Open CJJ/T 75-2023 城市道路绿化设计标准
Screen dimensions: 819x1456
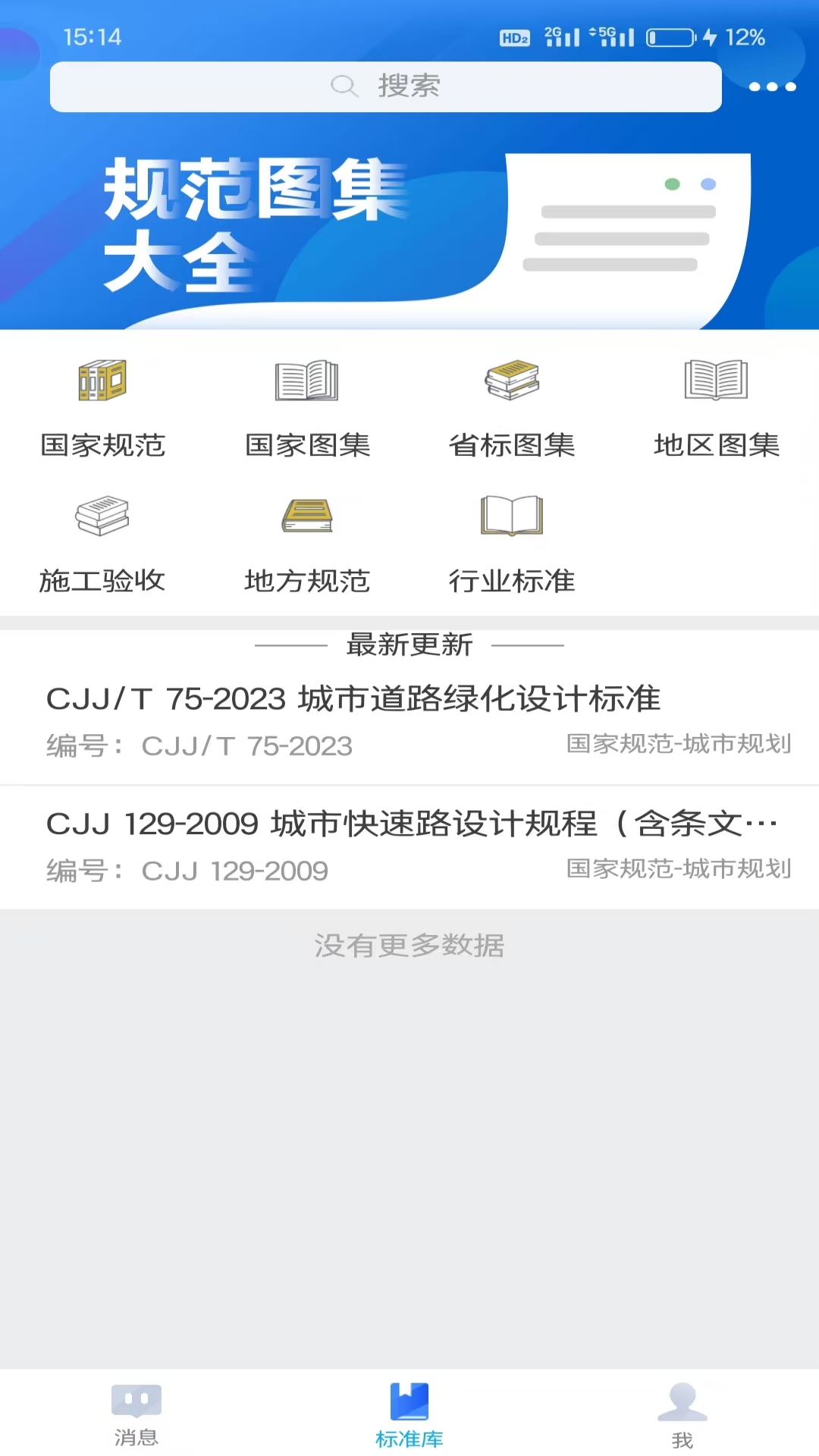coord(409,720)
